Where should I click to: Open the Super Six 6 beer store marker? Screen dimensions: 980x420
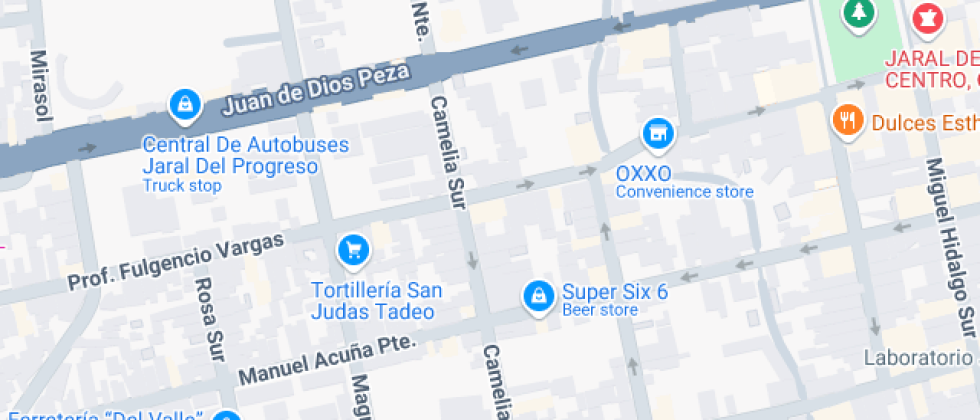click(539, 294)
